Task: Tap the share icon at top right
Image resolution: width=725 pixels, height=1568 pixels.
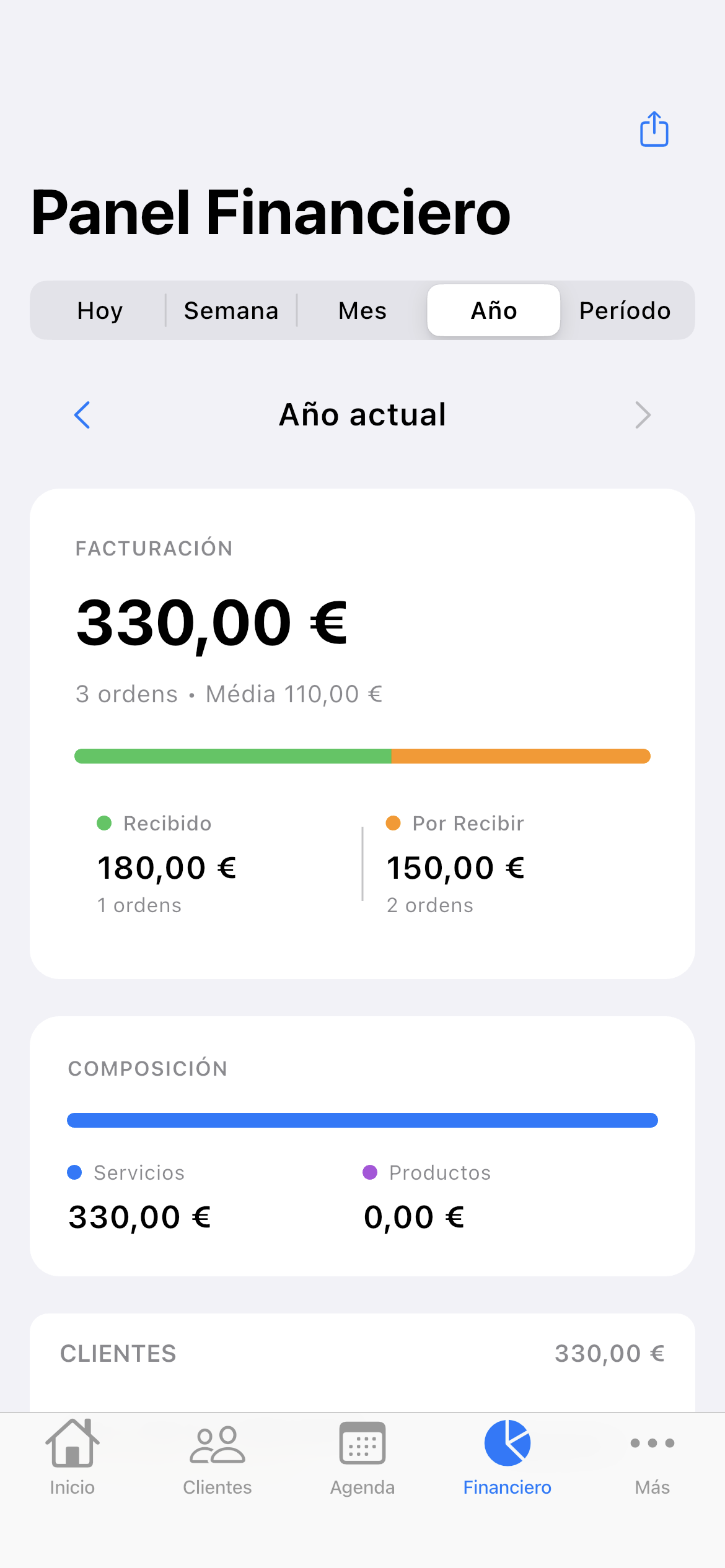Action: click(x=654, y=129)
